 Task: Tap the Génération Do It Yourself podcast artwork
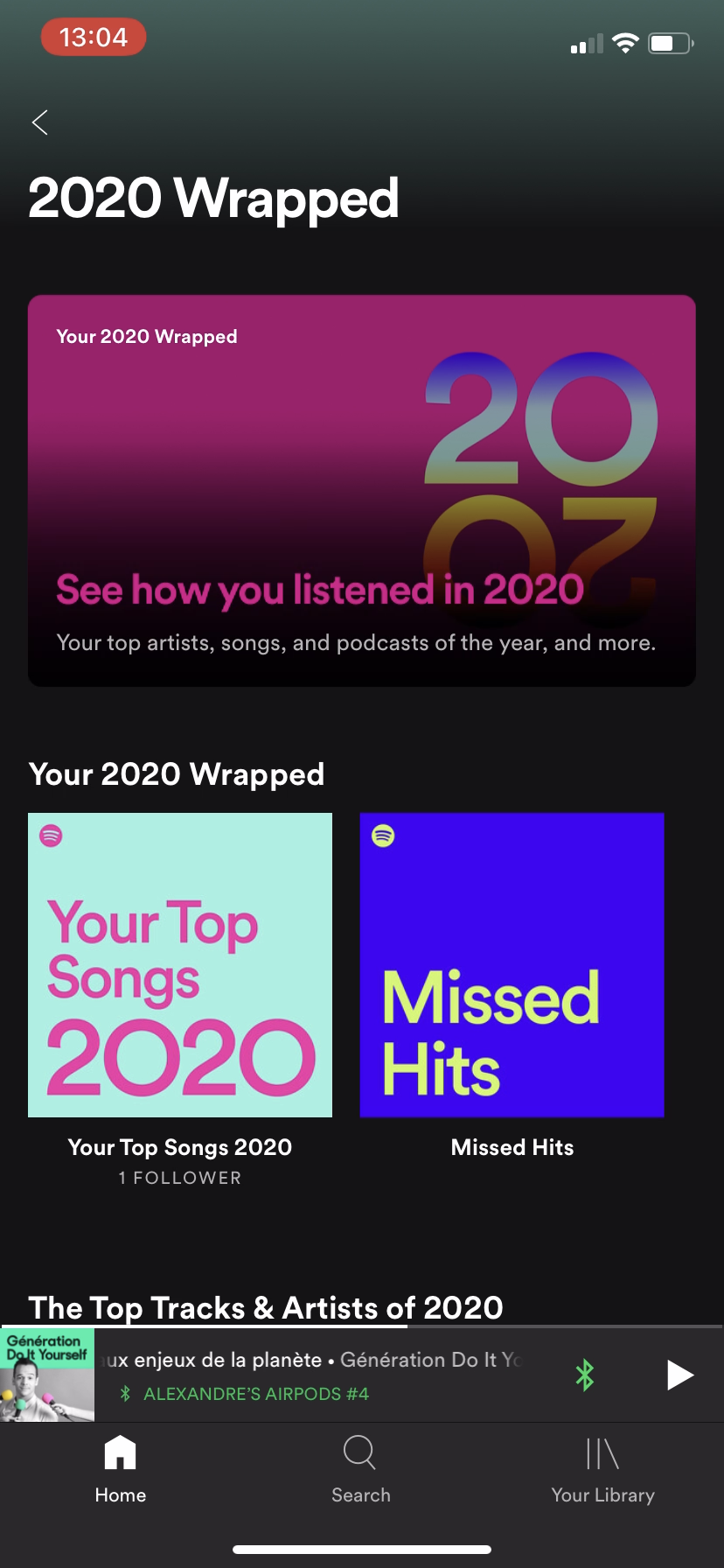pyautogui.click(x=47, y=1374)
